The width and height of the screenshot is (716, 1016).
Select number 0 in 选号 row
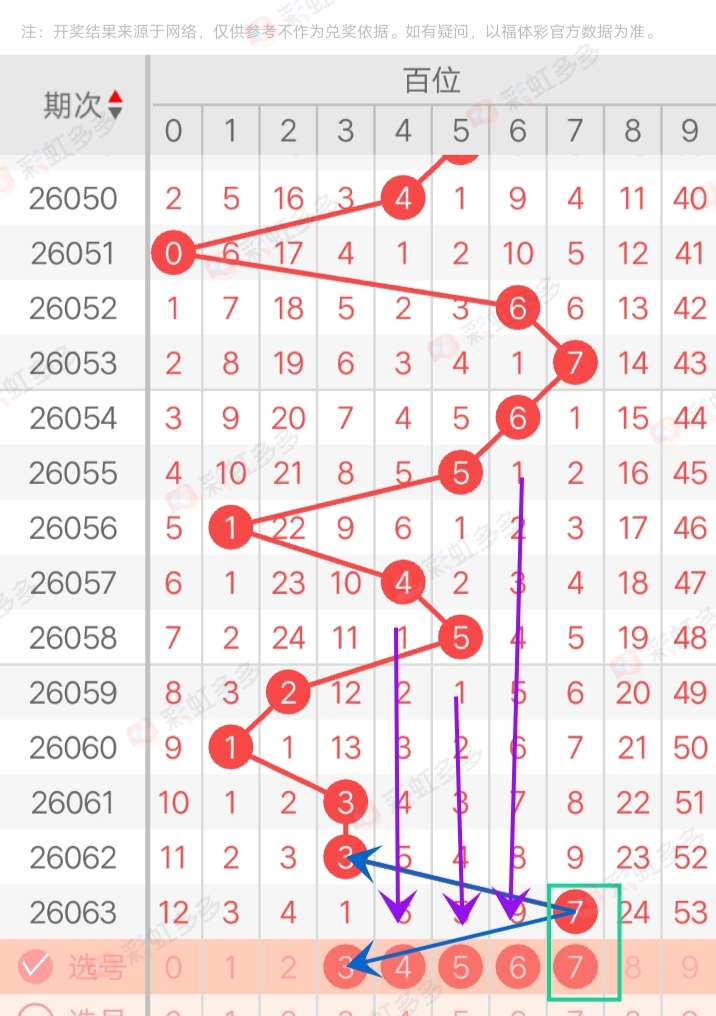coord(174,967)
